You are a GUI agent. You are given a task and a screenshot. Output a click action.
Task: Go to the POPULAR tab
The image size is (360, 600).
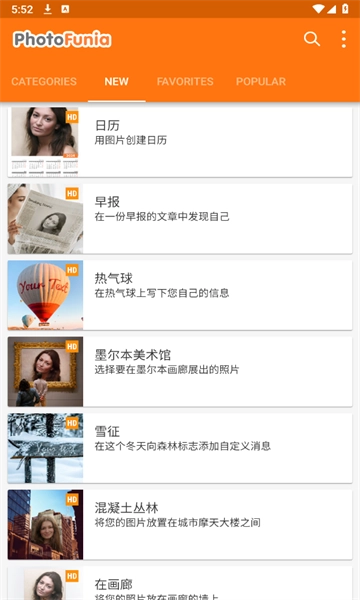coord(261,82)
